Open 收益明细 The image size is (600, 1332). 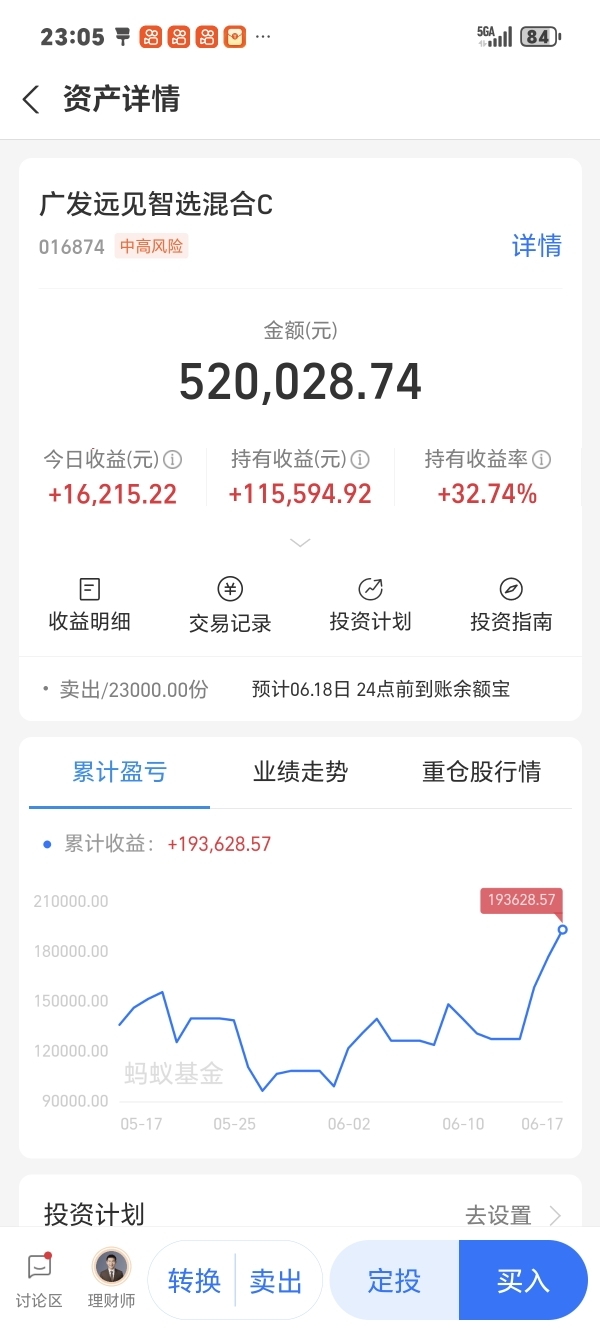(90, 604)
